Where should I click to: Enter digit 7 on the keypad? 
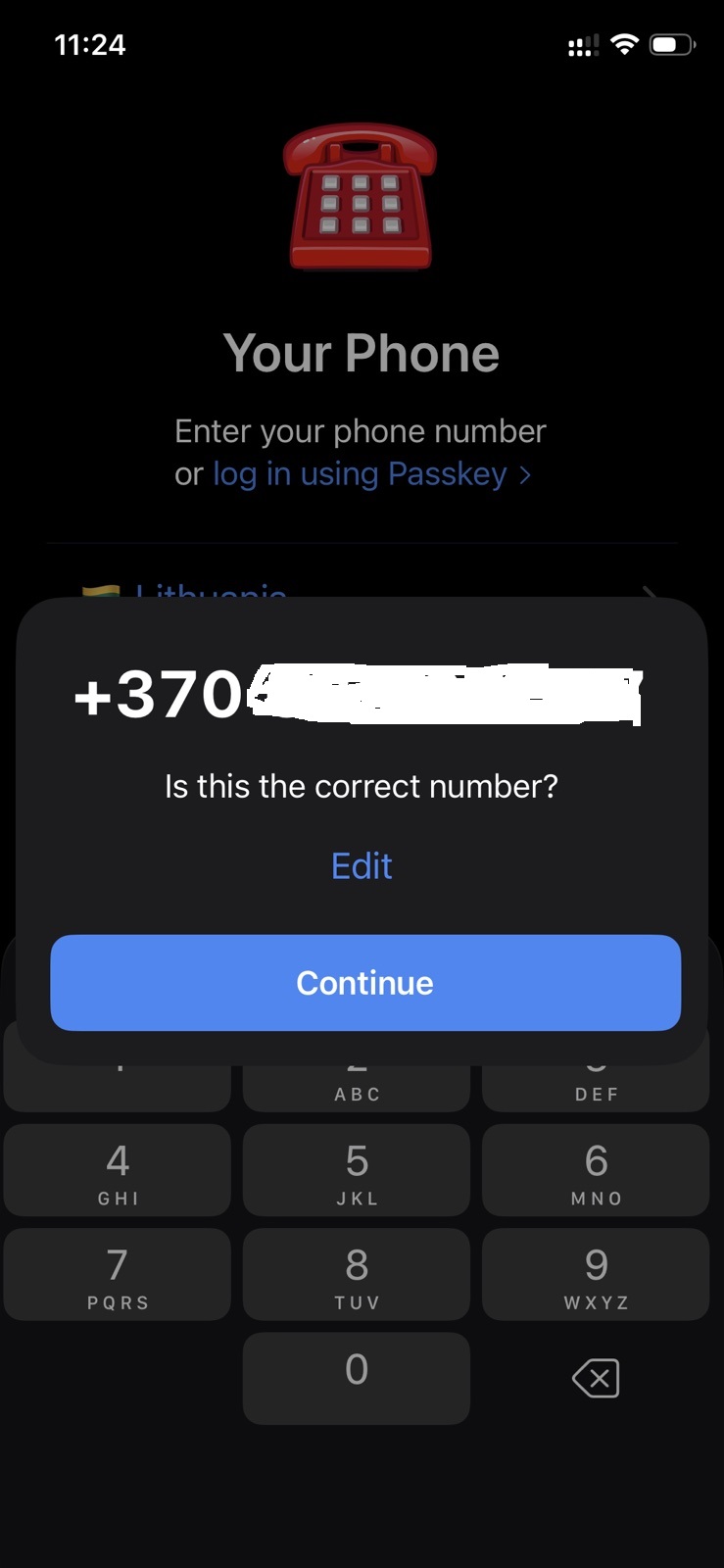coord(118,1275)
